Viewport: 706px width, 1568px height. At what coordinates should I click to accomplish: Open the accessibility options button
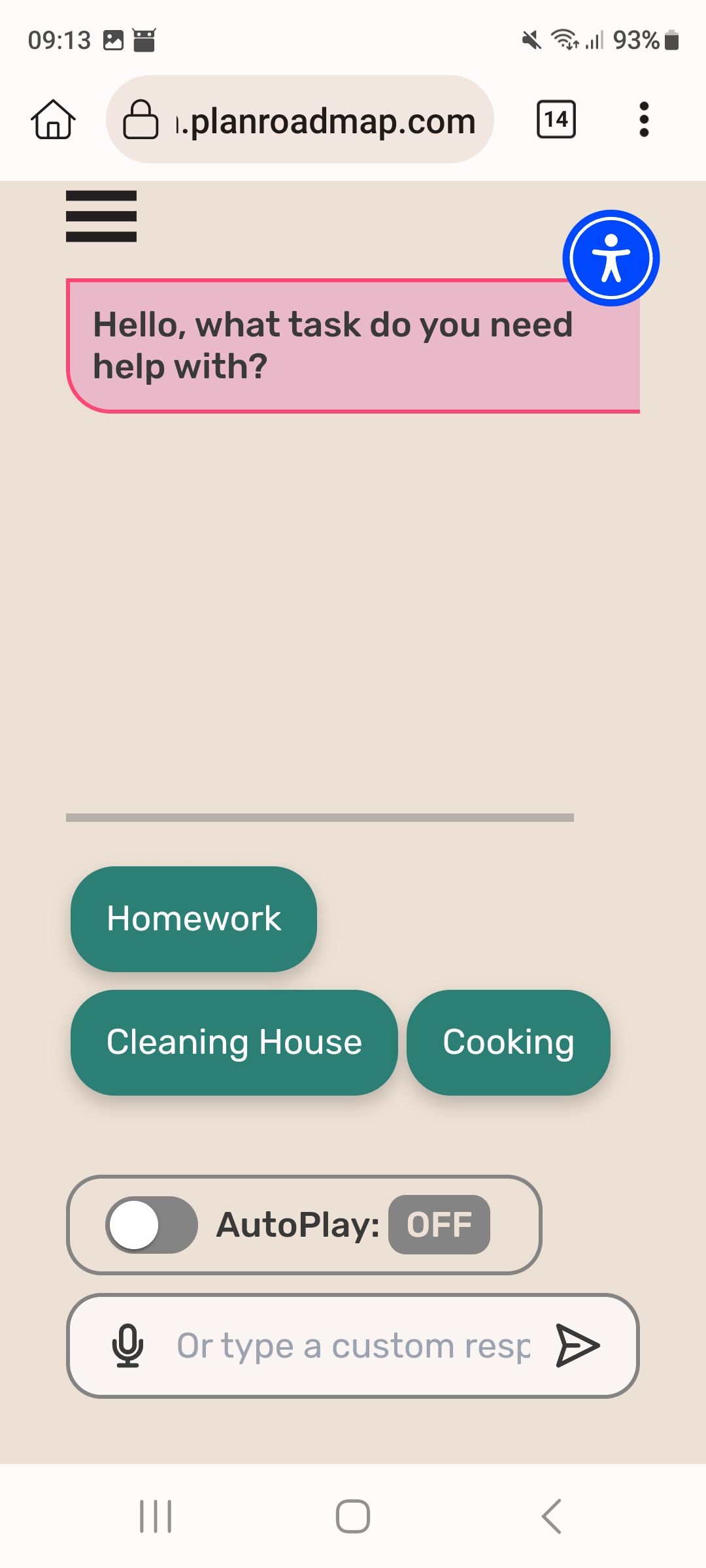pyautogui.click(x=611, y=258)
